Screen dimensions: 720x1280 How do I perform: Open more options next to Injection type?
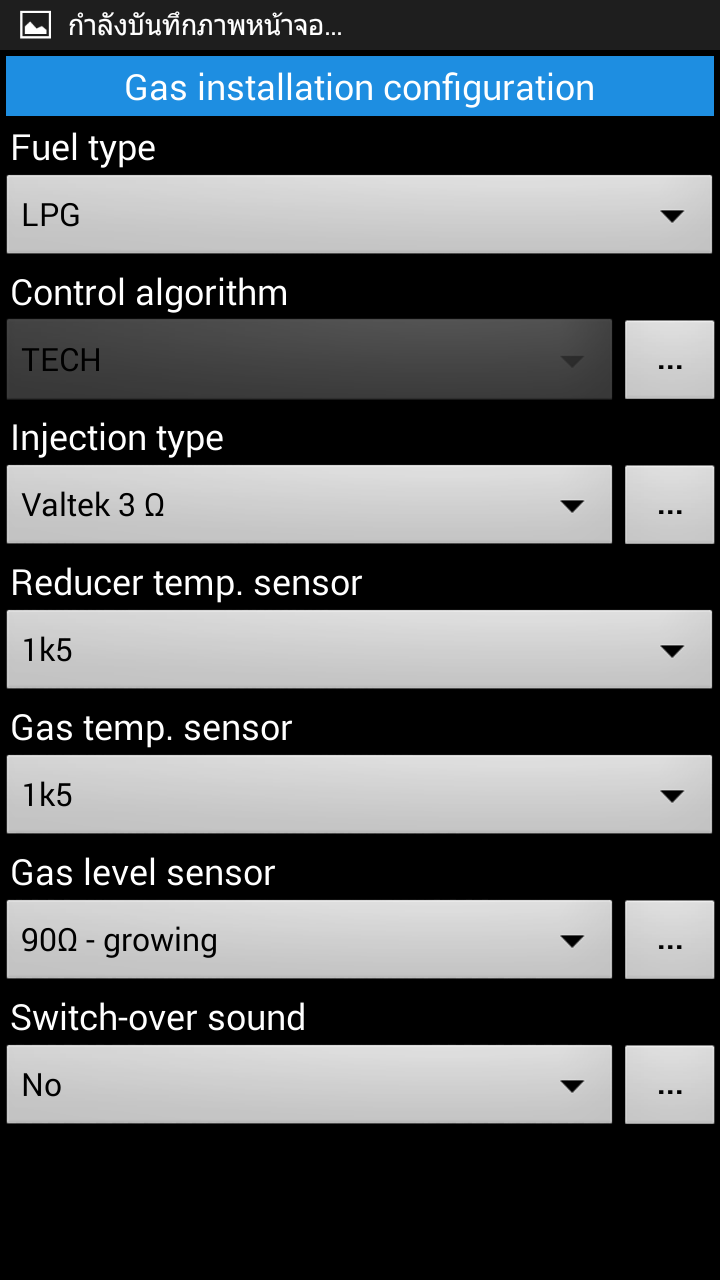point(669,505)
